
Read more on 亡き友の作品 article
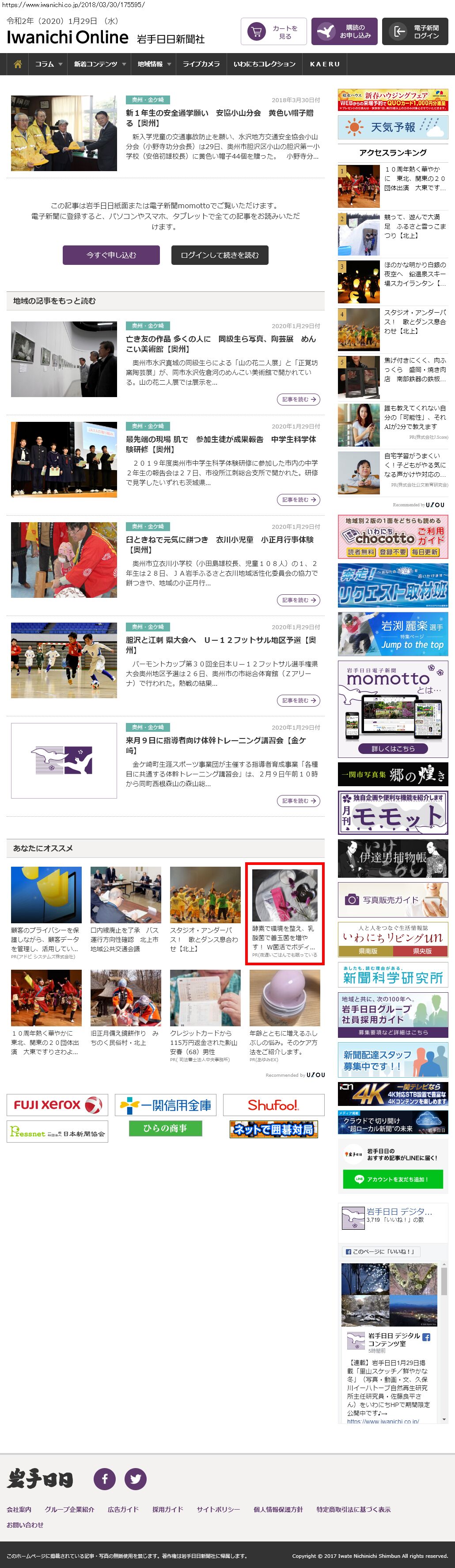tap(299, 399)
